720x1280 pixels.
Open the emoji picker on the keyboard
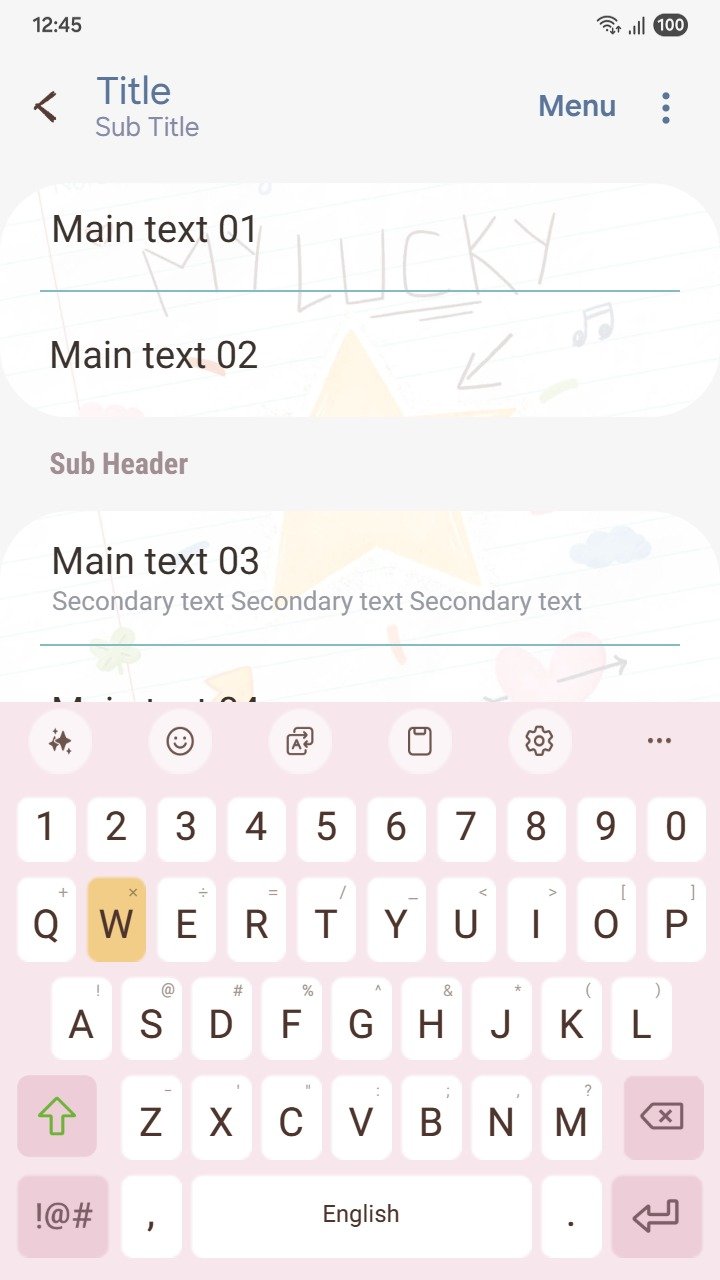coord(180,741)
